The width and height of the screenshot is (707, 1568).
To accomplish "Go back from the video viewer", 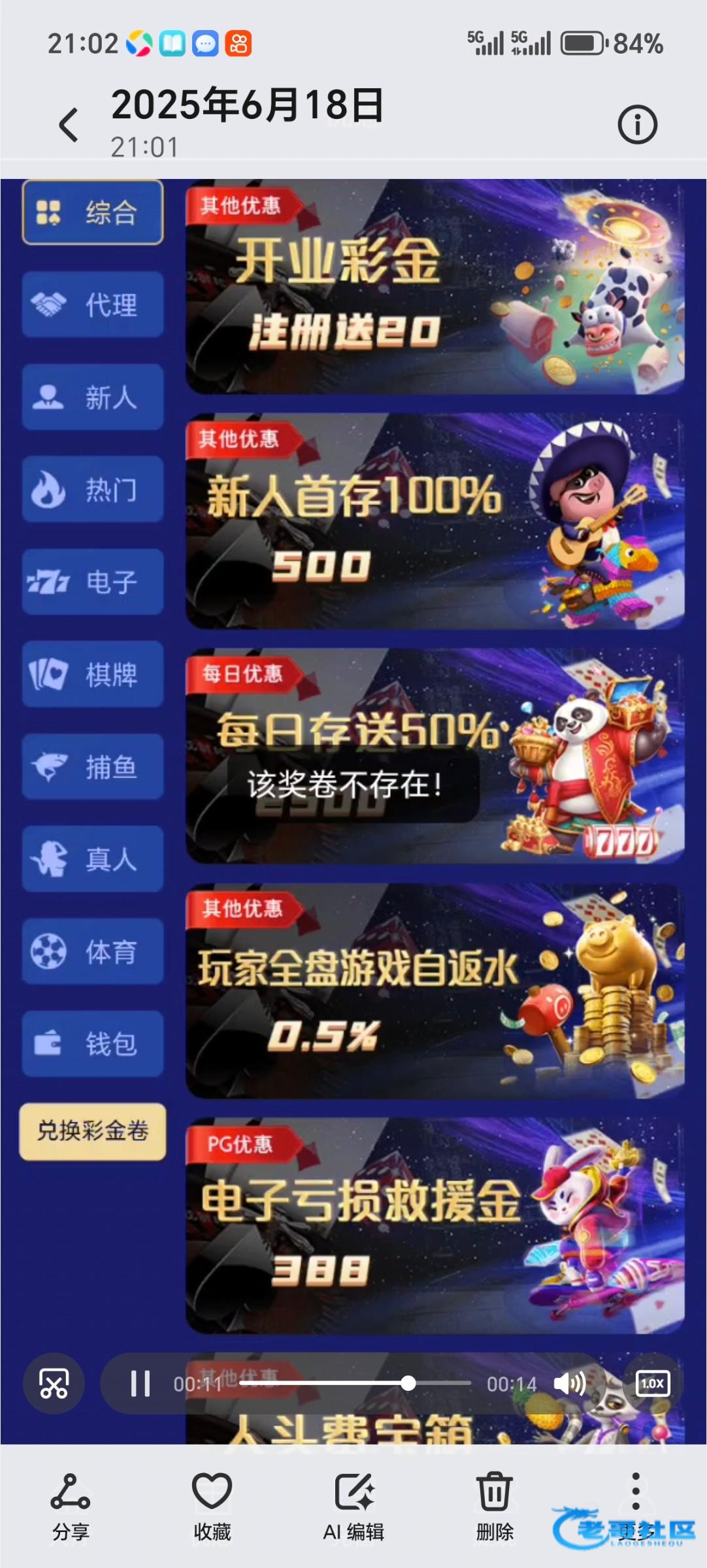I will (69, 125).
